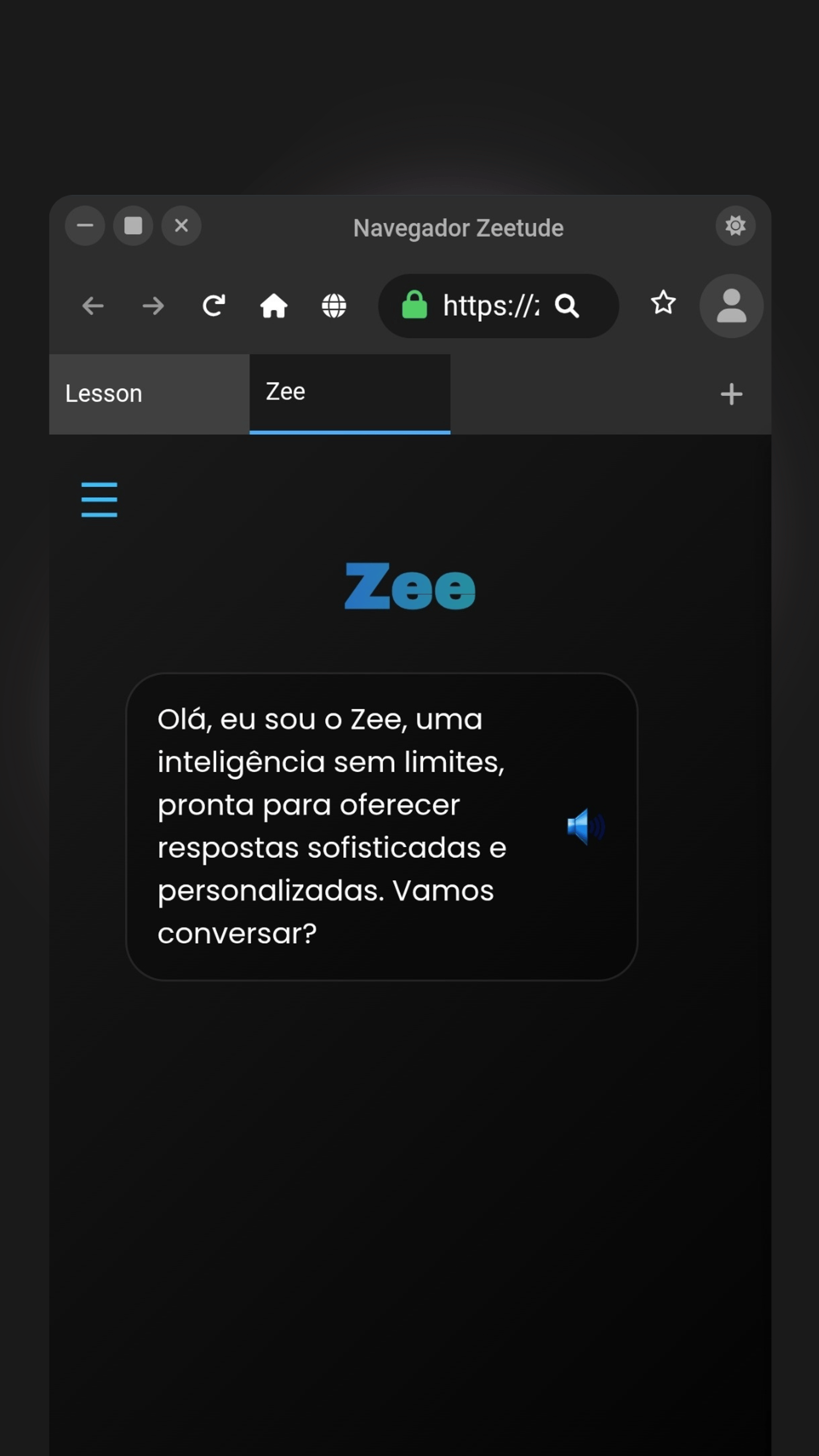Bookmark this page with the star
The width and height of the screenshot is (819, 1456).
click(662, 303)
